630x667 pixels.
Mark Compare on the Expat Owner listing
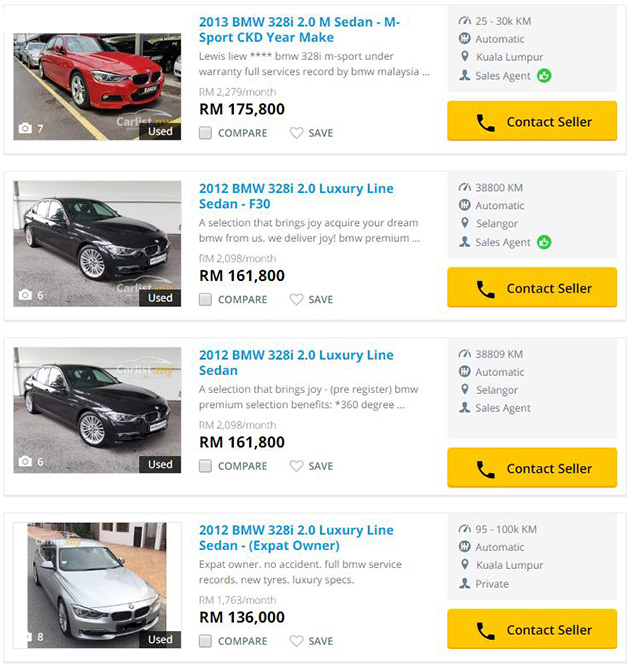tap(205, 641)
